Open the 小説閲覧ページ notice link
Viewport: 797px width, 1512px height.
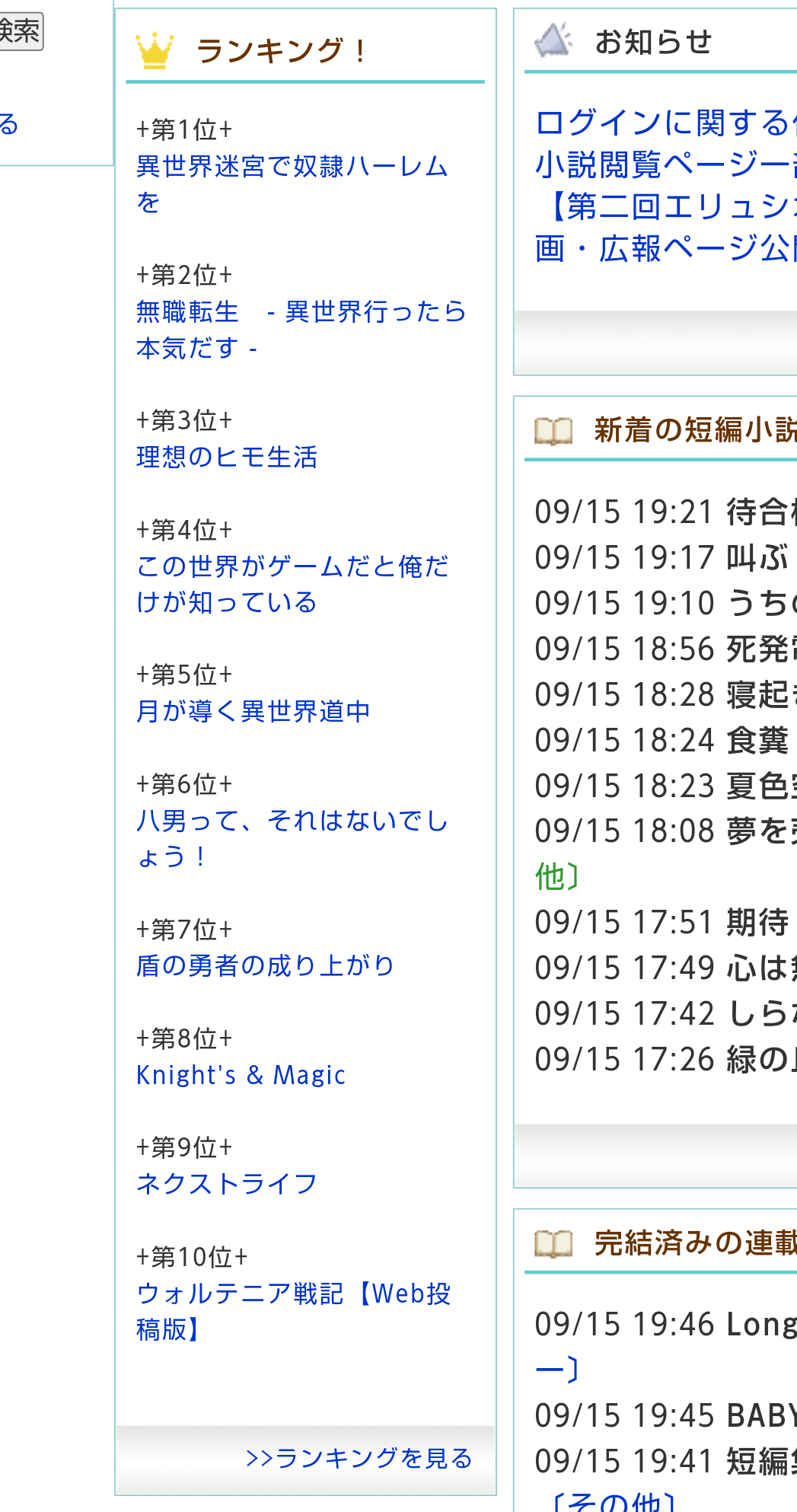[x=665, y=164]
